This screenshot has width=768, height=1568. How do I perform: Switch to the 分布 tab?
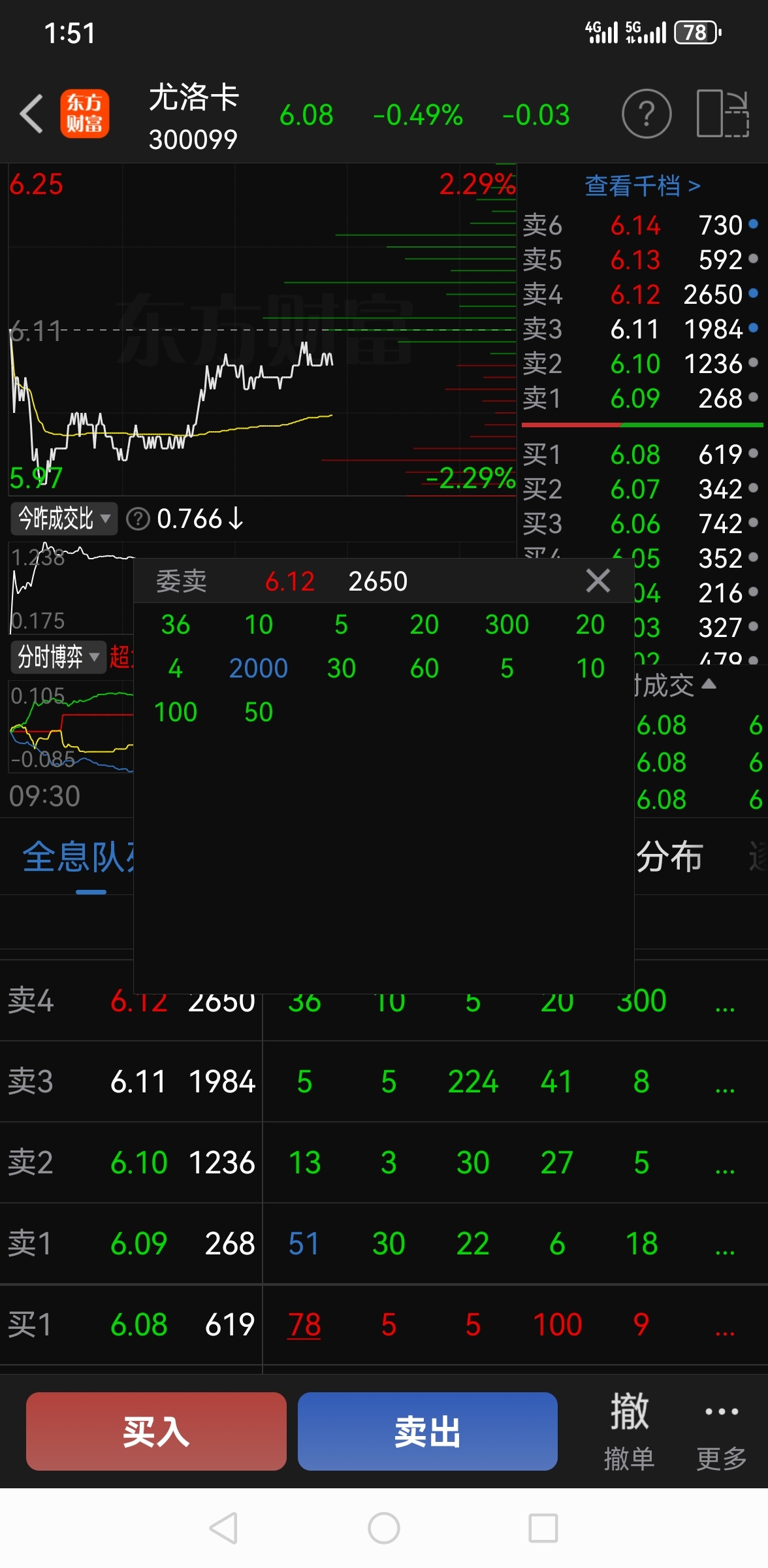(670, 857)
